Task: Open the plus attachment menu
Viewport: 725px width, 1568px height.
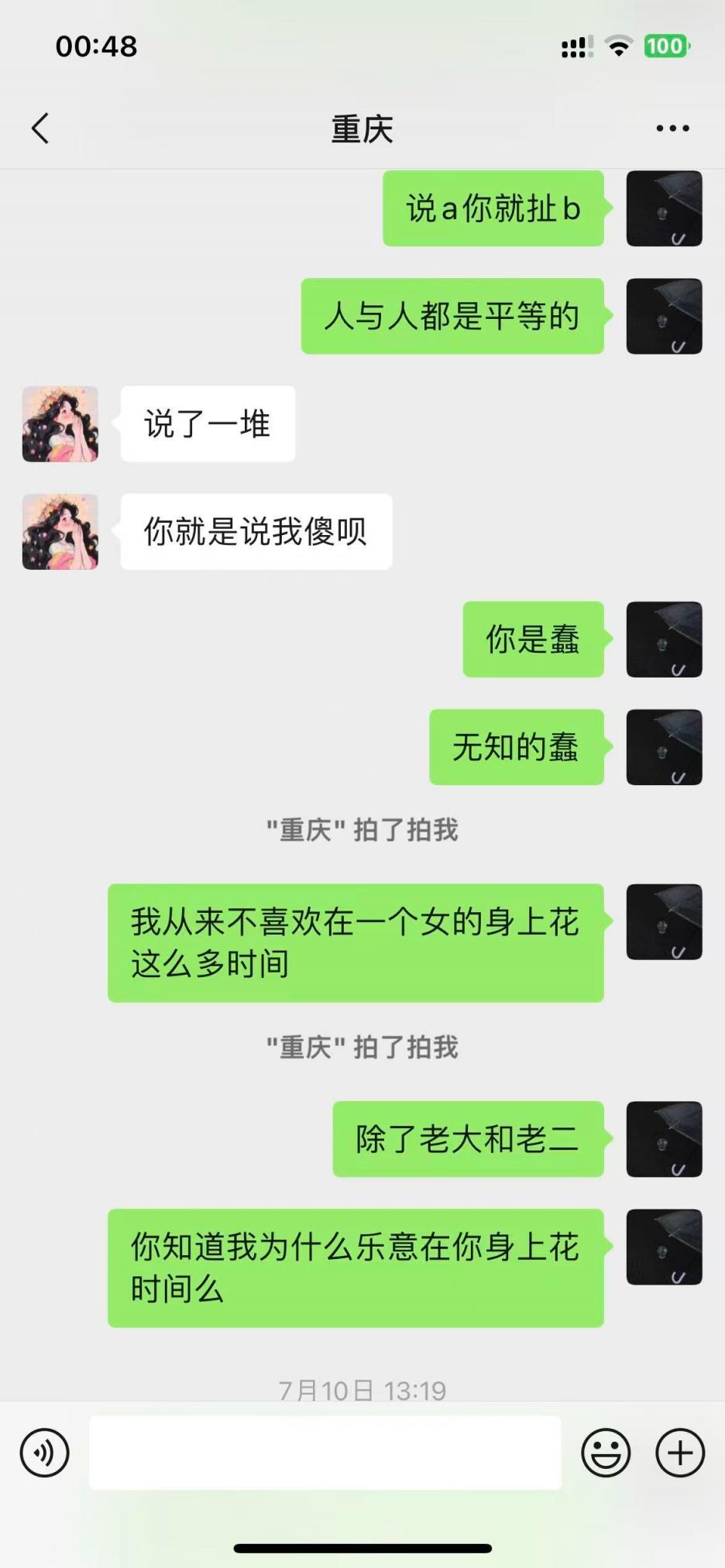Action: coord(680,1453)
